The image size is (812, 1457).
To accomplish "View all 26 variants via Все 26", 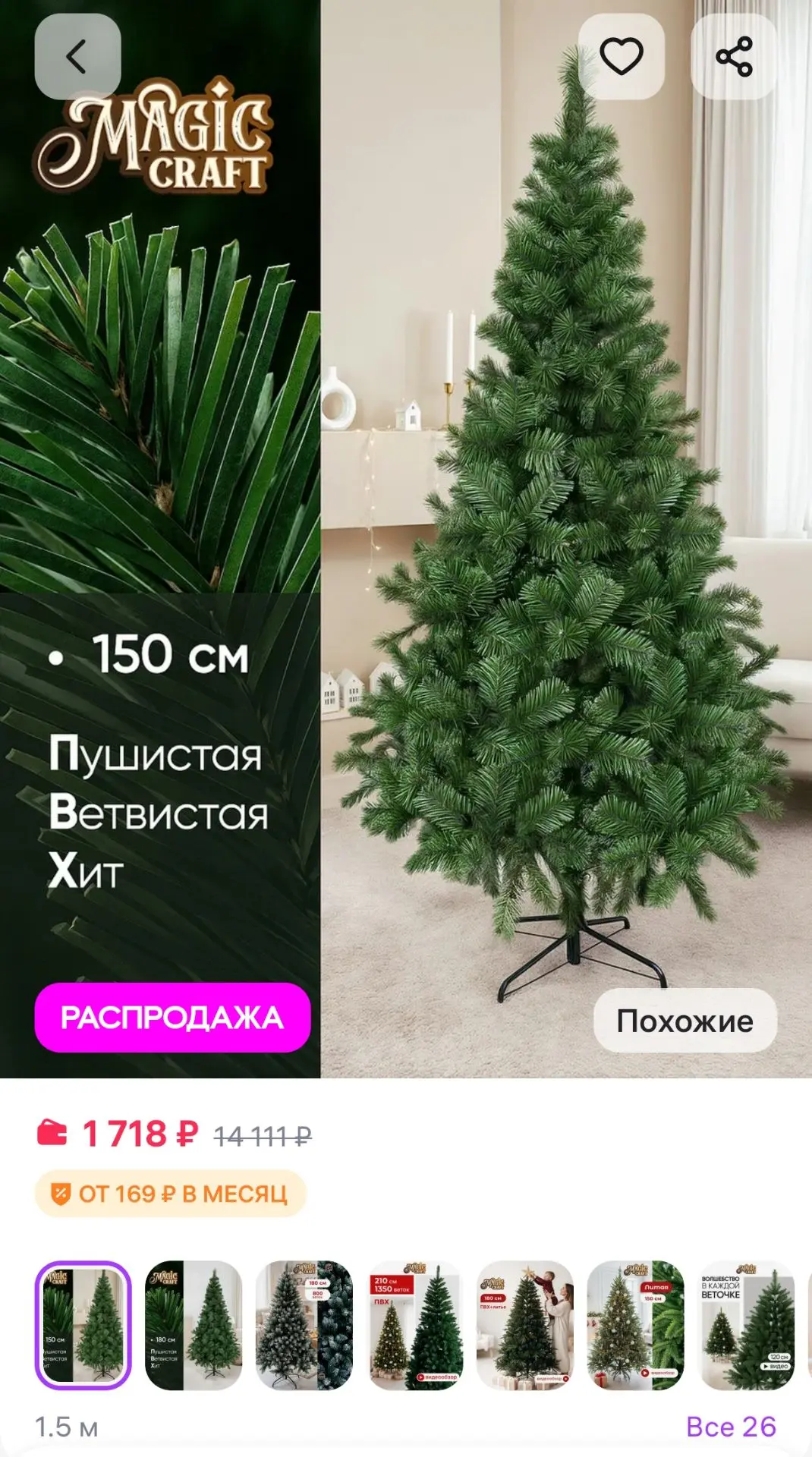I will pos(731,1427).
